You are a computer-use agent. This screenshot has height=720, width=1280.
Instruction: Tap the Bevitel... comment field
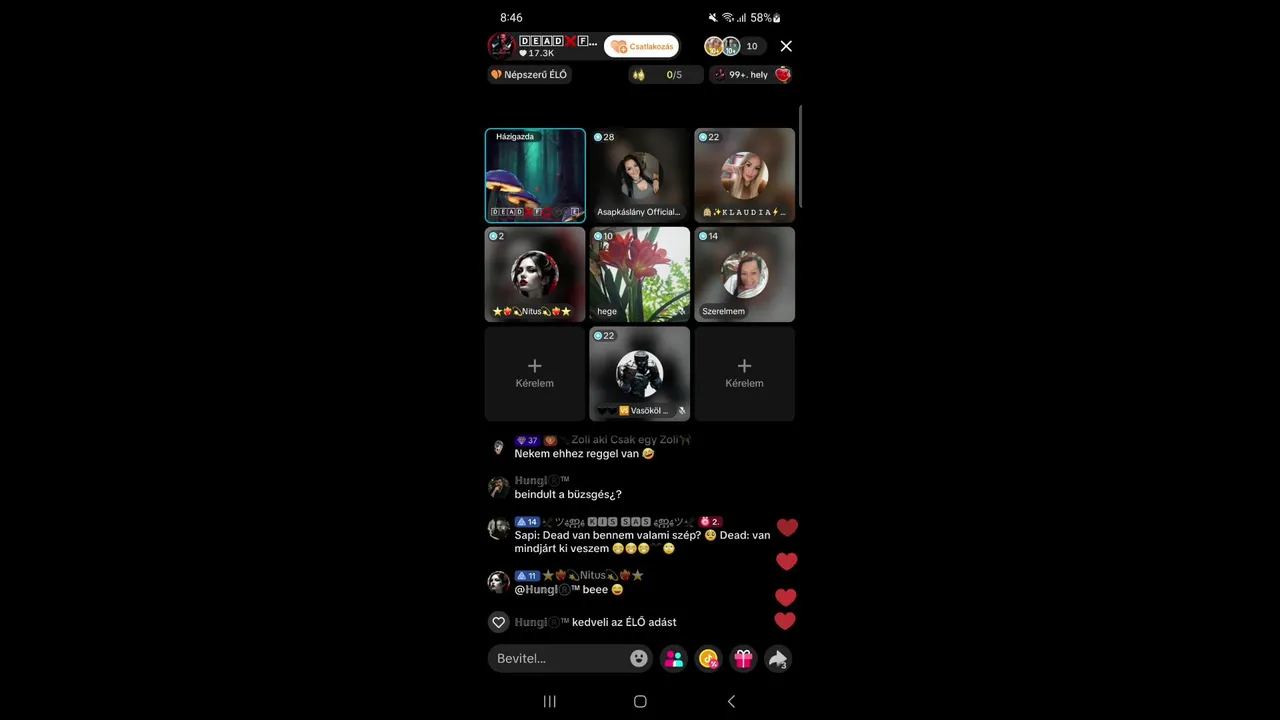pyautogui.click(x=558, y=658)
